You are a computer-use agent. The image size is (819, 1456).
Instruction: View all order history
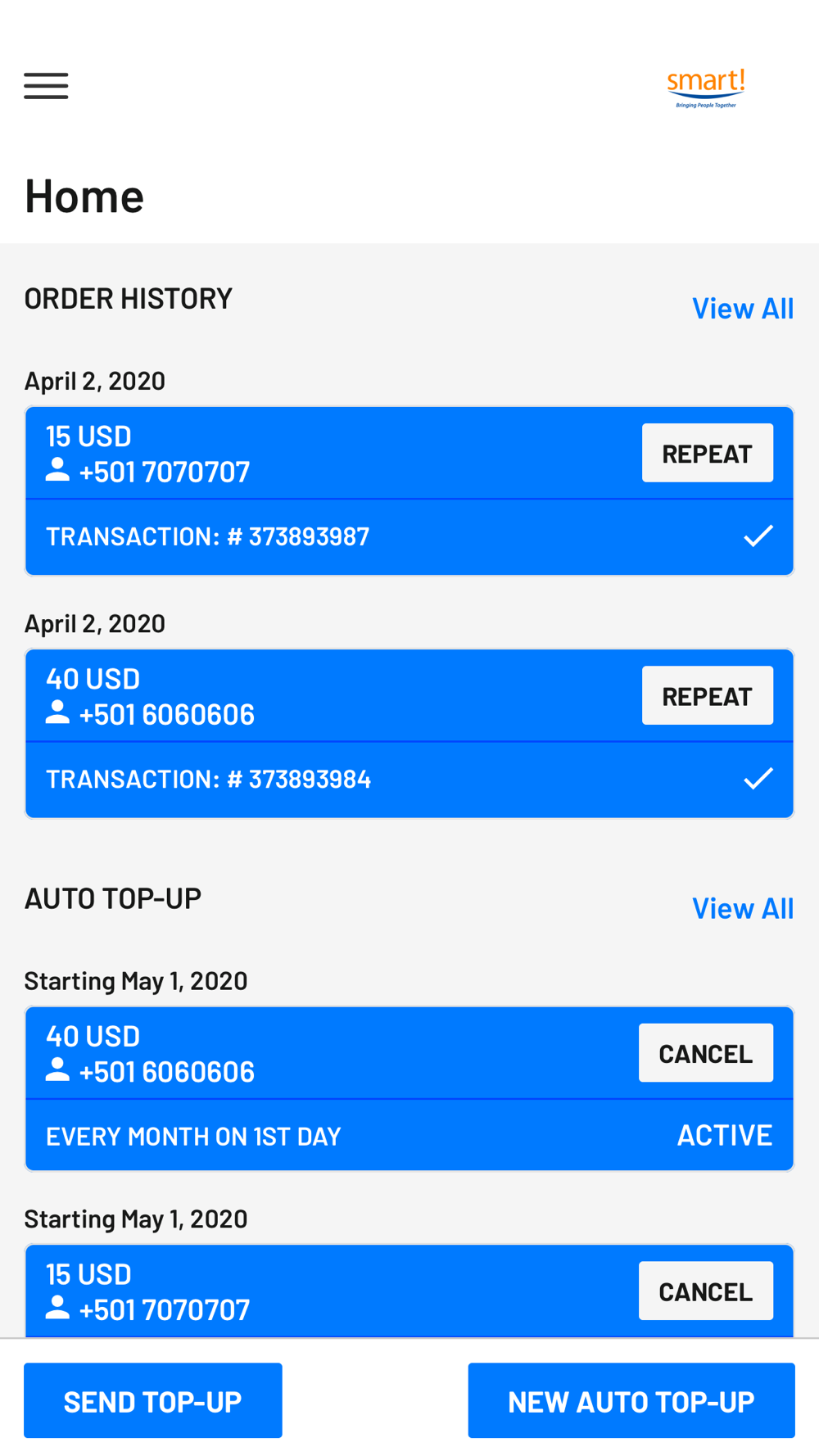point(743,309)
